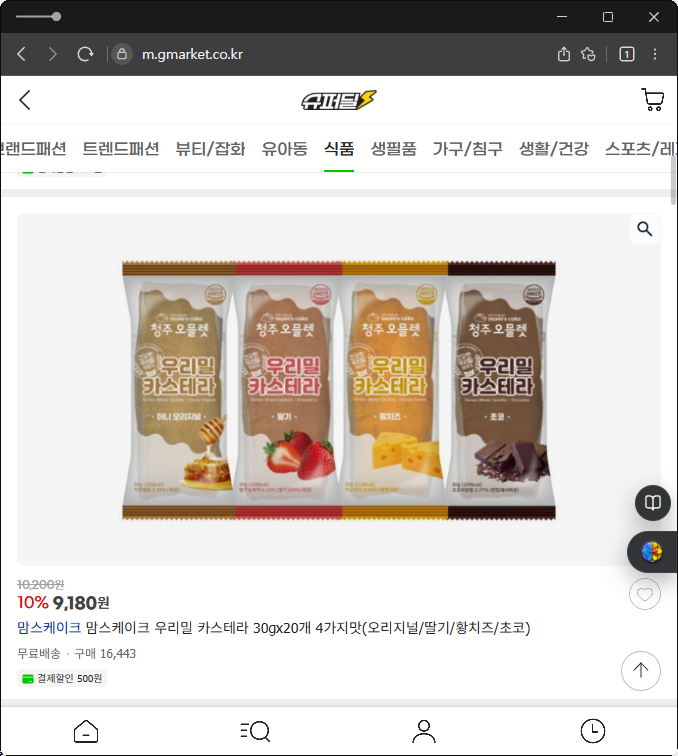Image resolution: width=678 pixels, height=756 pixels.
Task: Switch to the 가구/침구 tab
Action: (467, 149)
